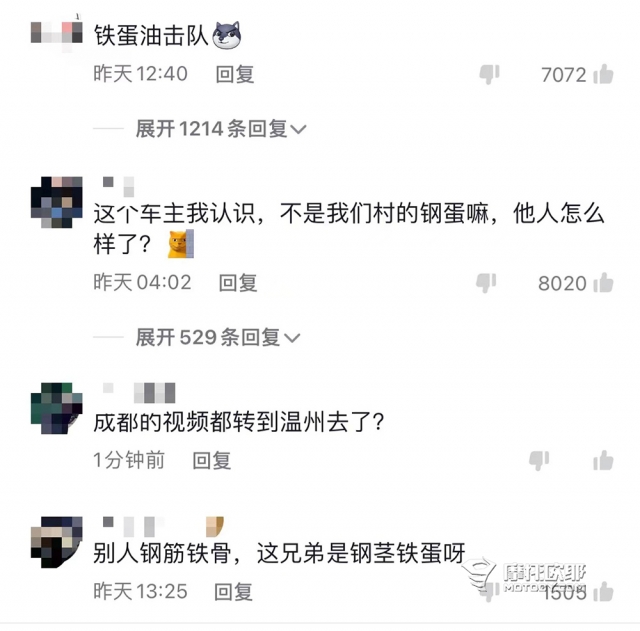Like the 钢蛋 car owner comment

pos(603,283)
